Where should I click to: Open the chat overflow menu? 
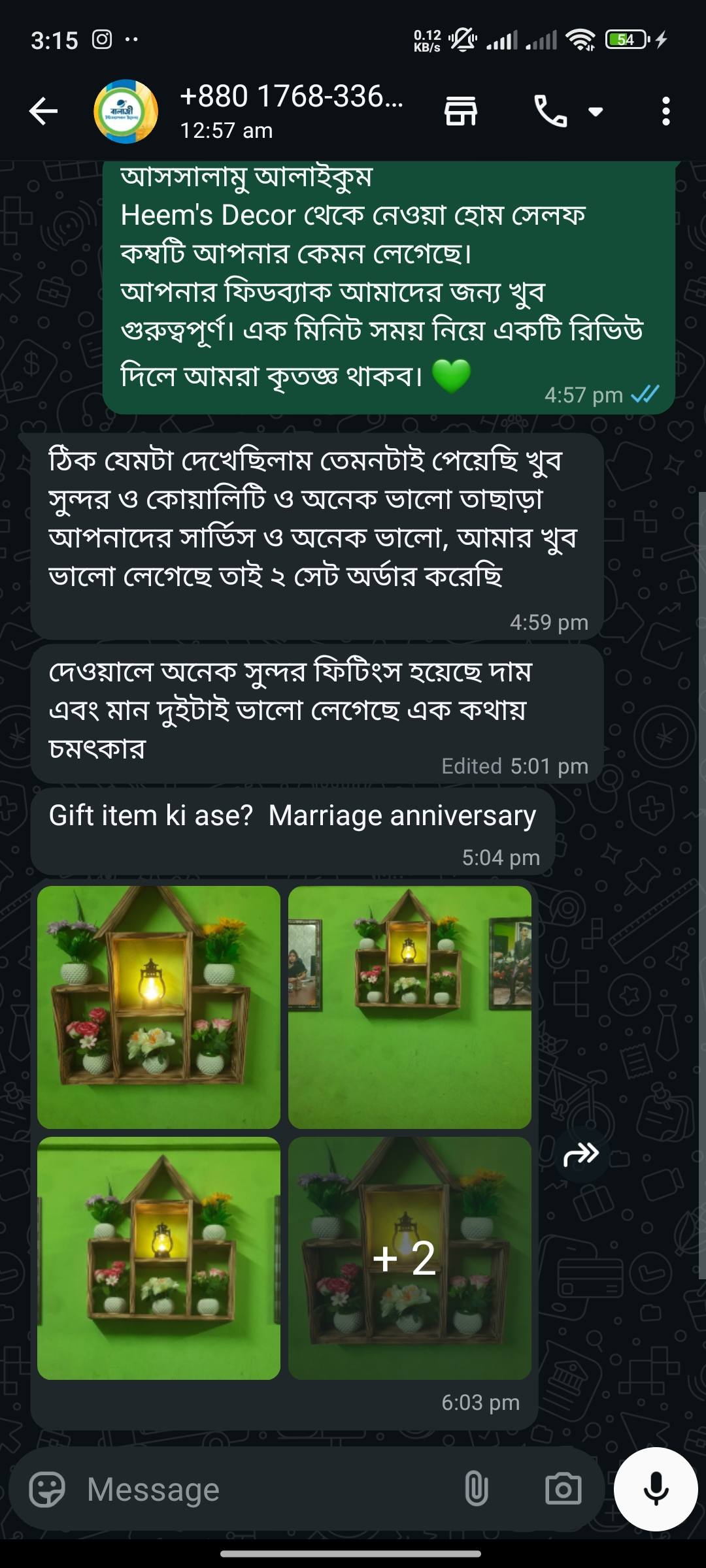665,111
